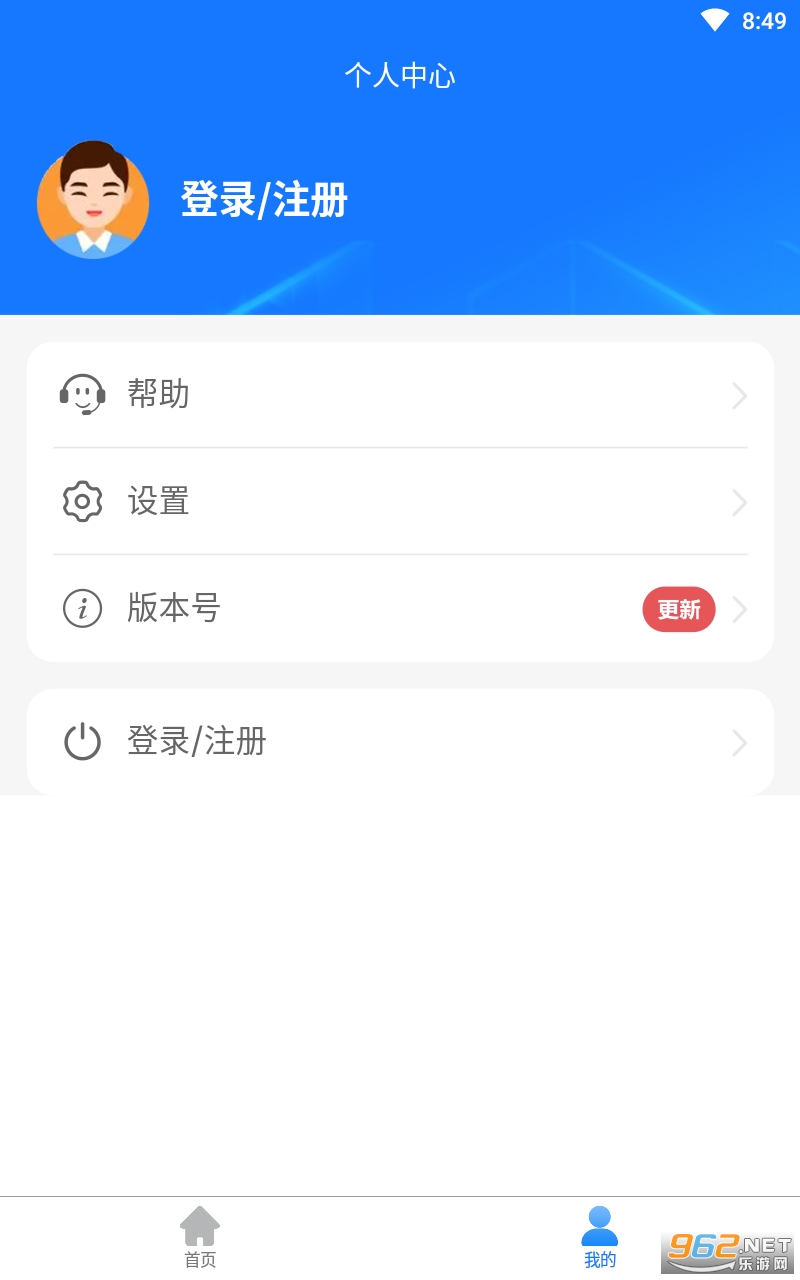800x1280 pixels.
Task: Switch to the 首页 home tab
Action: [200, 1238]
